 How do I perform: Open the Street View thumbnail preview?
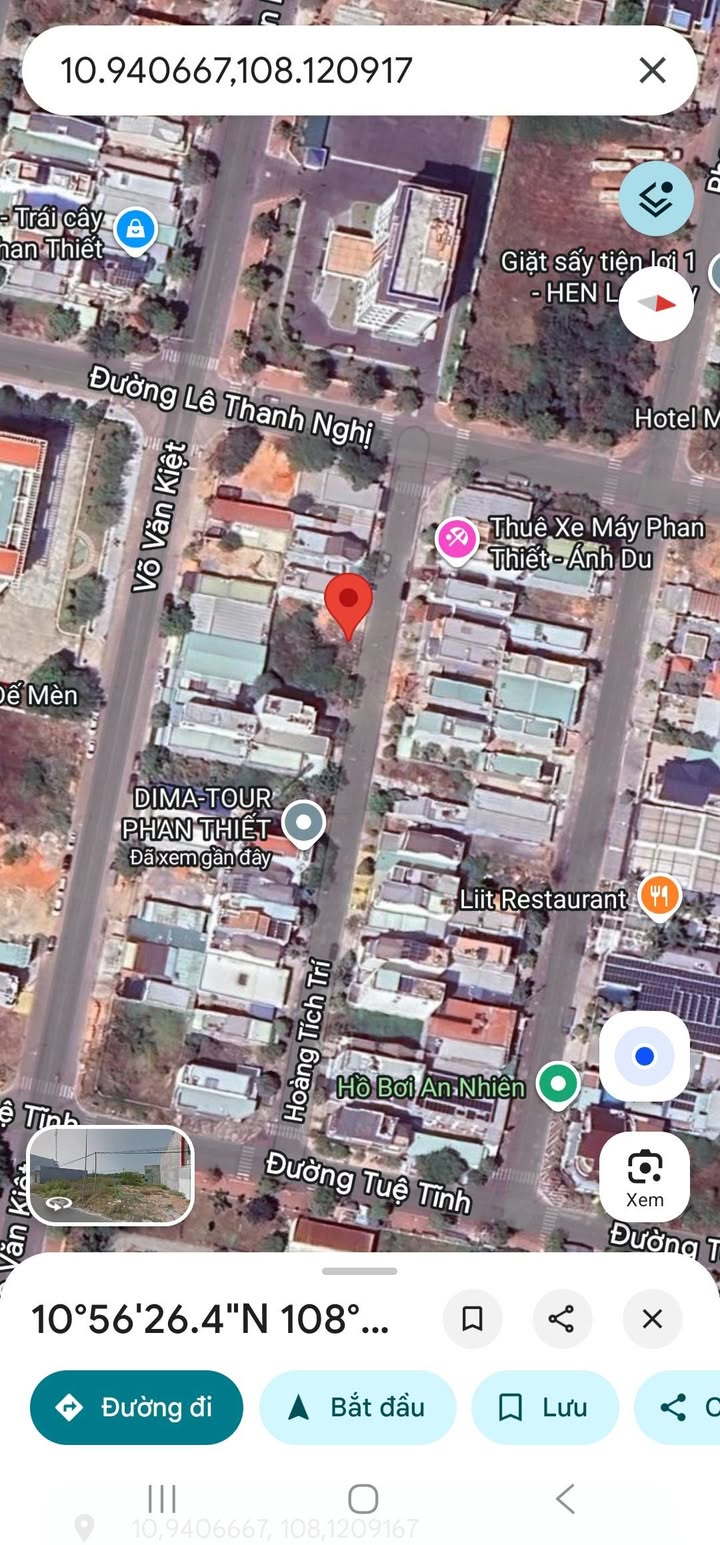(110, 1176)
